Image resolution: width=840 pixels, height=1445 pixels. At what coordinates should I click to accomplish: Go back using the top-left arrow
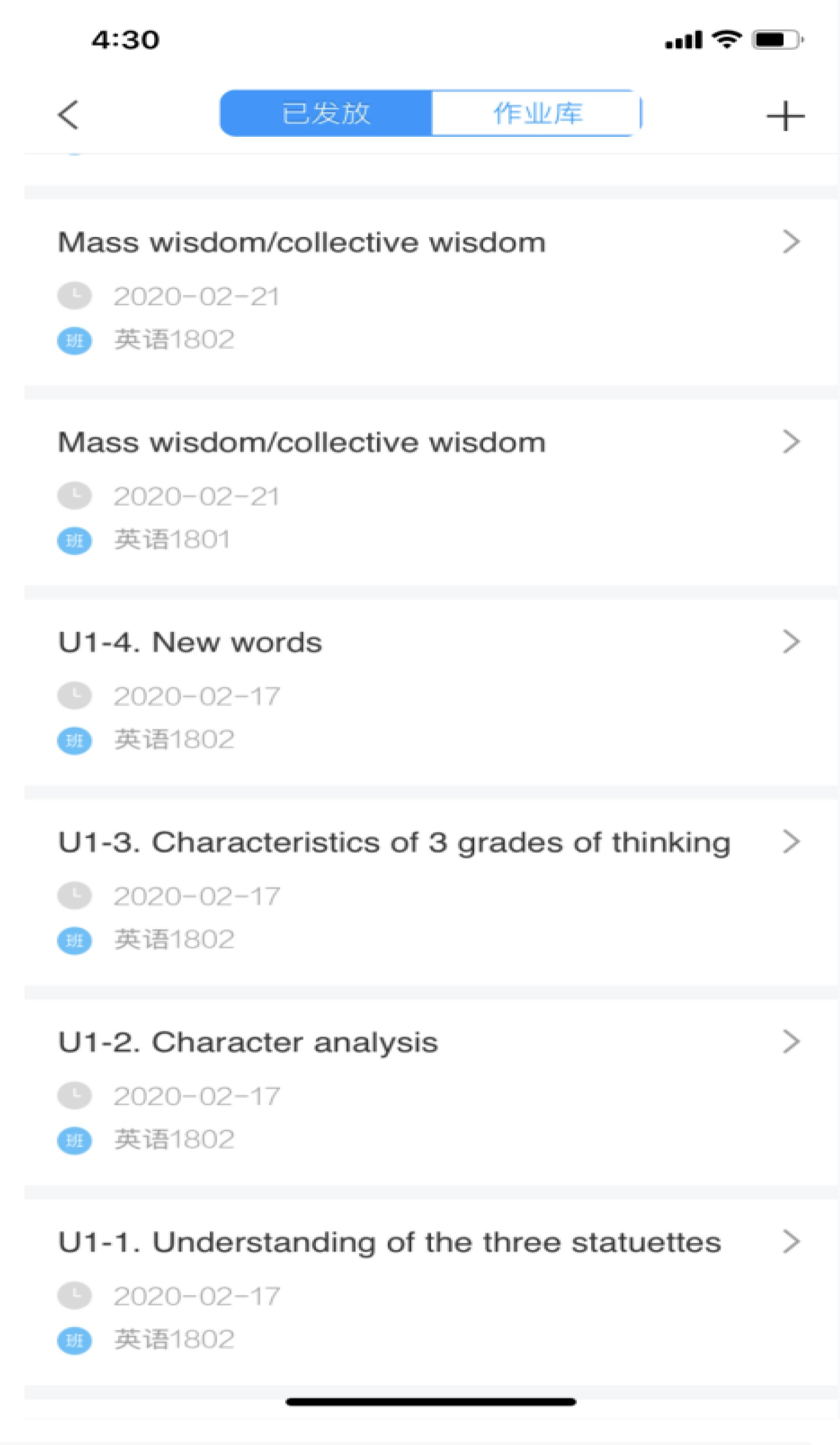(68, 115)
